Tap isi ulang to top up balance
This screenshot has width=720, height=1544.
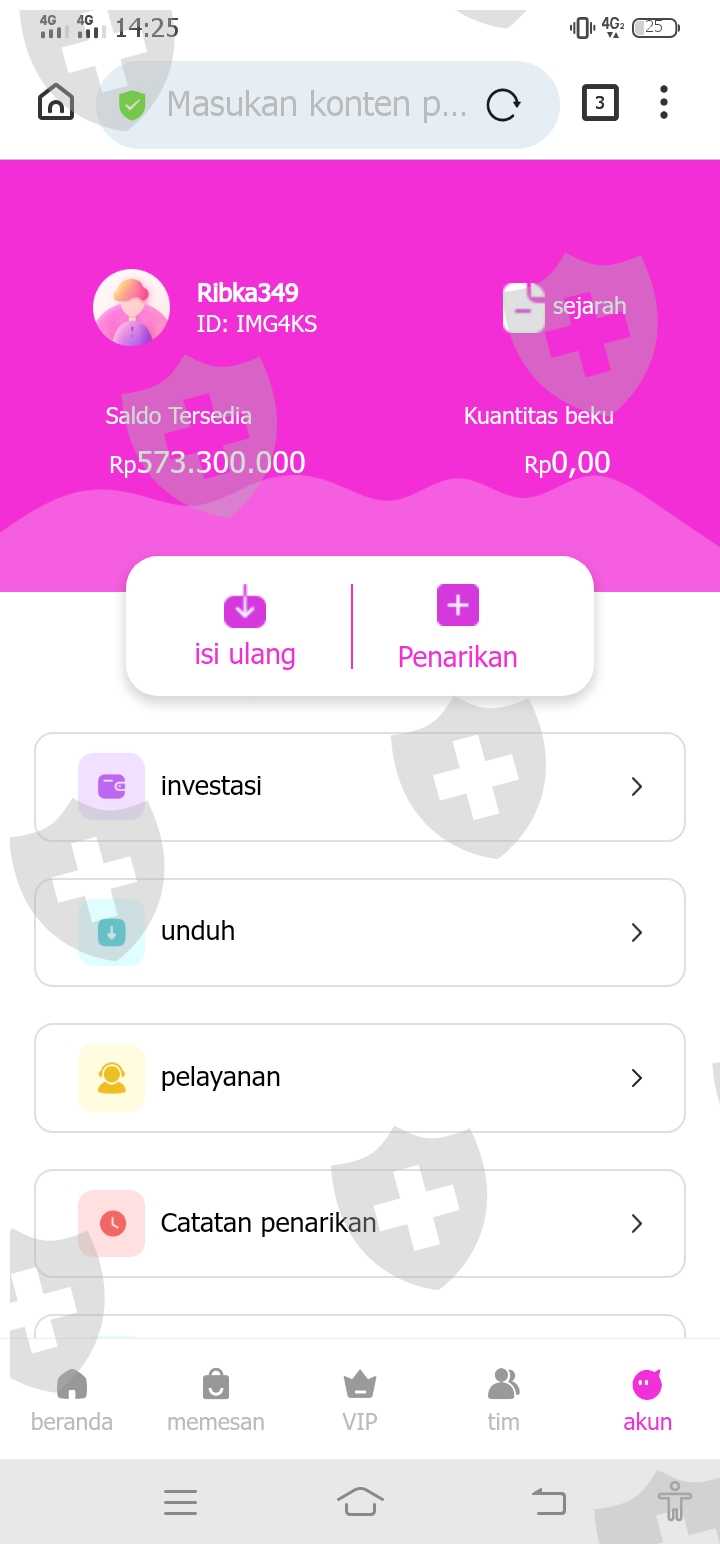(x=245, y=629)
